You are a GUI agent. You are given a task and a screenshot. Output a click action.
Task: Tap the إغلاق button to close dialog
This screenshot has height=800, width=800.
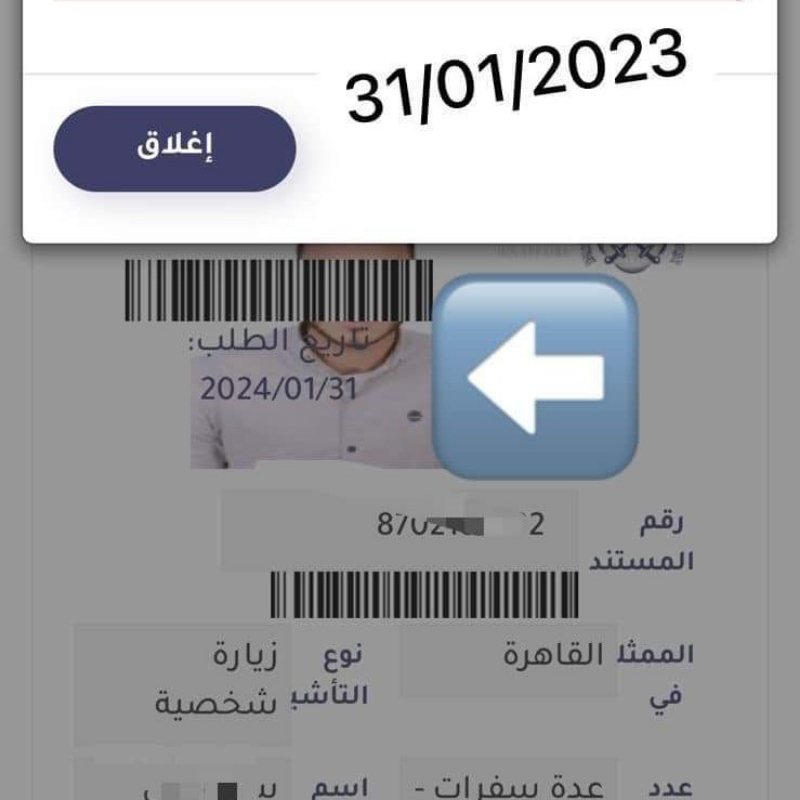click(x=175, y=148)
